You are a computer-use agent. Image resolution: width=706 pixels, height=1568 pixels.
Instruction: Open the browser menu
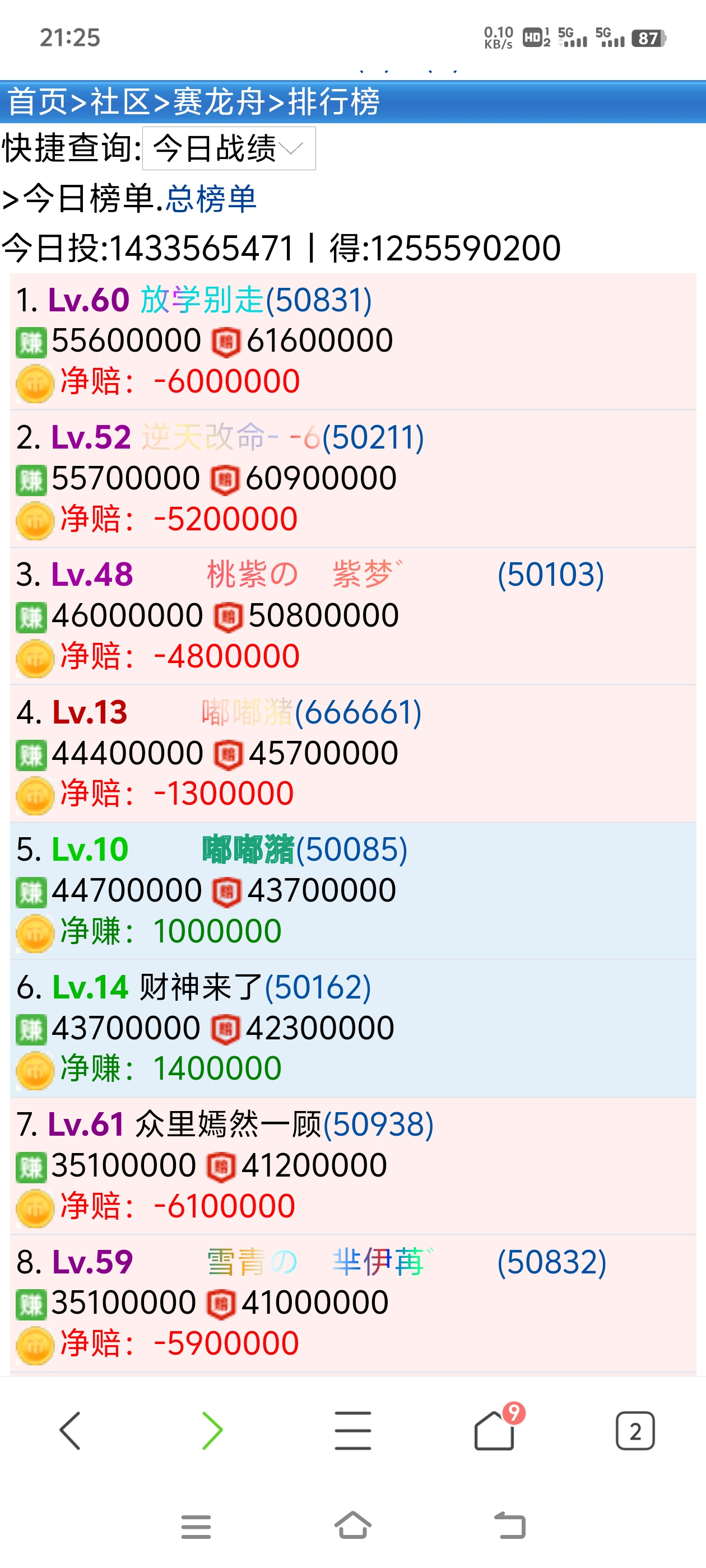(x=352, y=1430)
